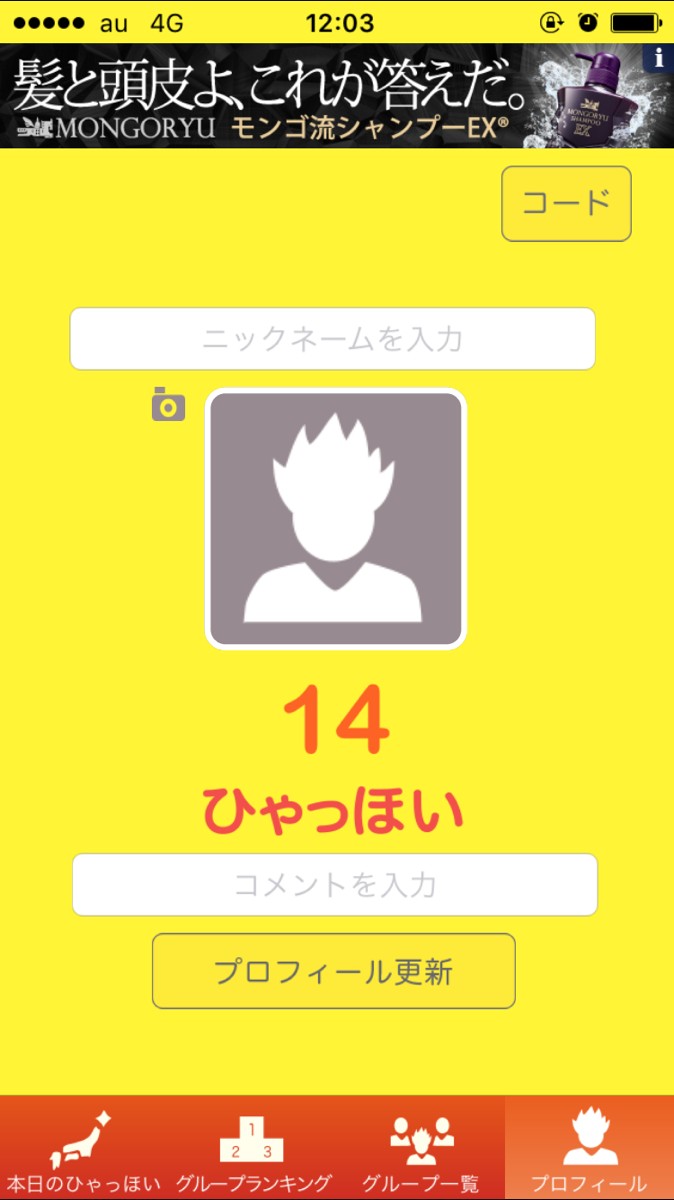Open the グループランキング tab
Image resolution: width=674 pixels, height=1200 pixels.
[253, 1148]
